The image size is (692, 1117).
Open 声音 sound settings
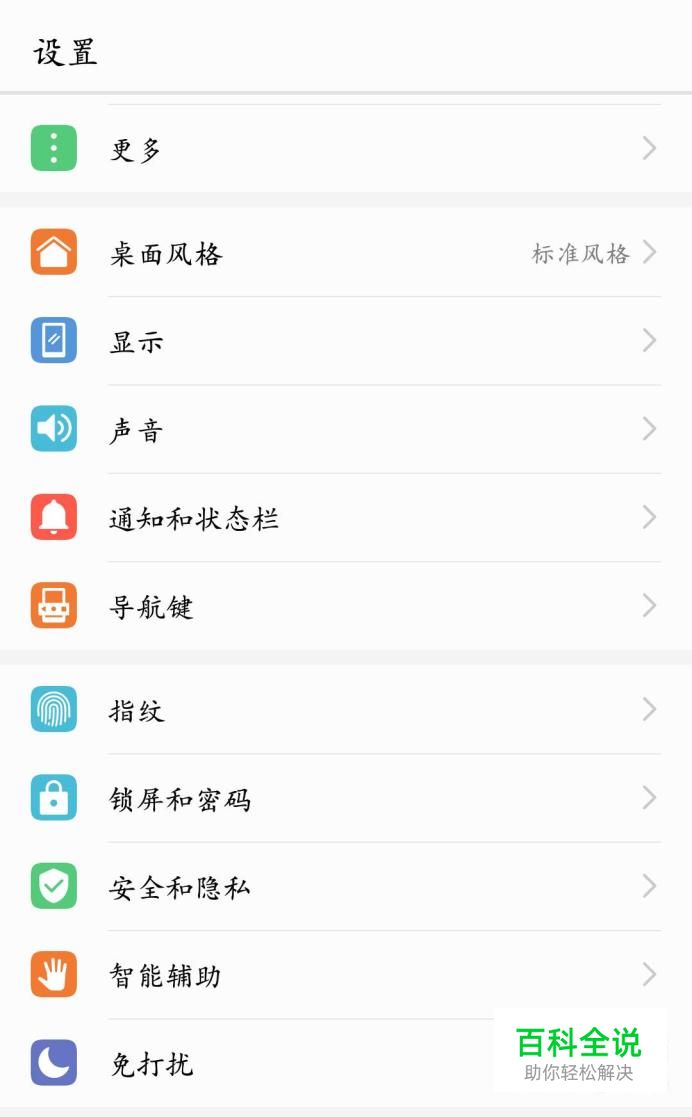click(x=136, y=430)
